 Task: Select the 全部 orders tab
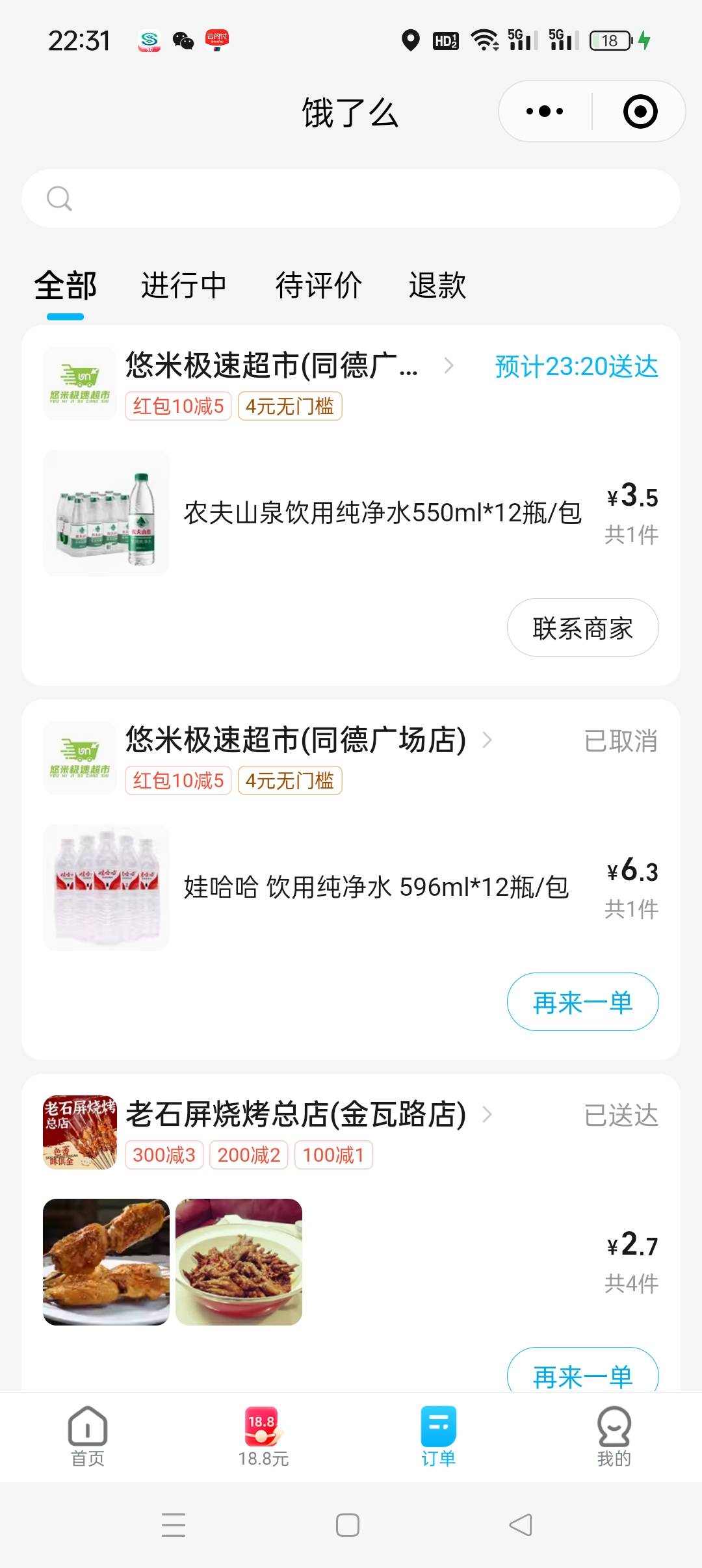click(66, 285)
